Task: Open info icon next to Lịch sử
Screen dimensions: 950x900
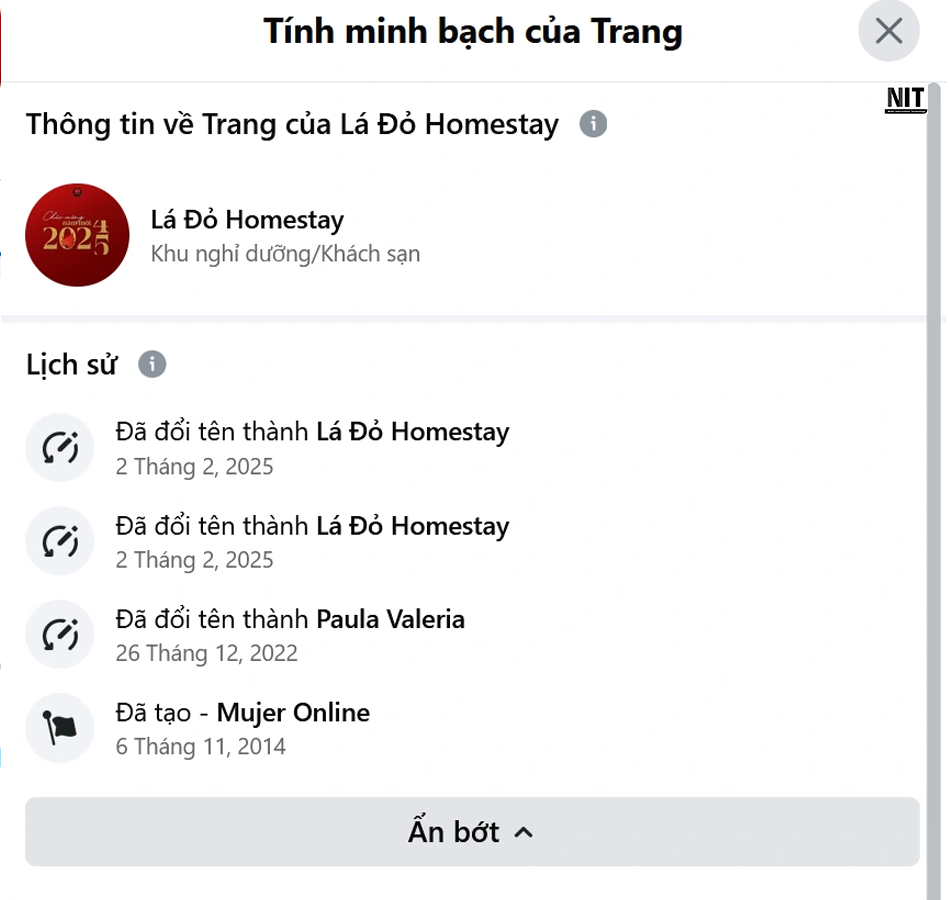Action: tap(152, 364)
